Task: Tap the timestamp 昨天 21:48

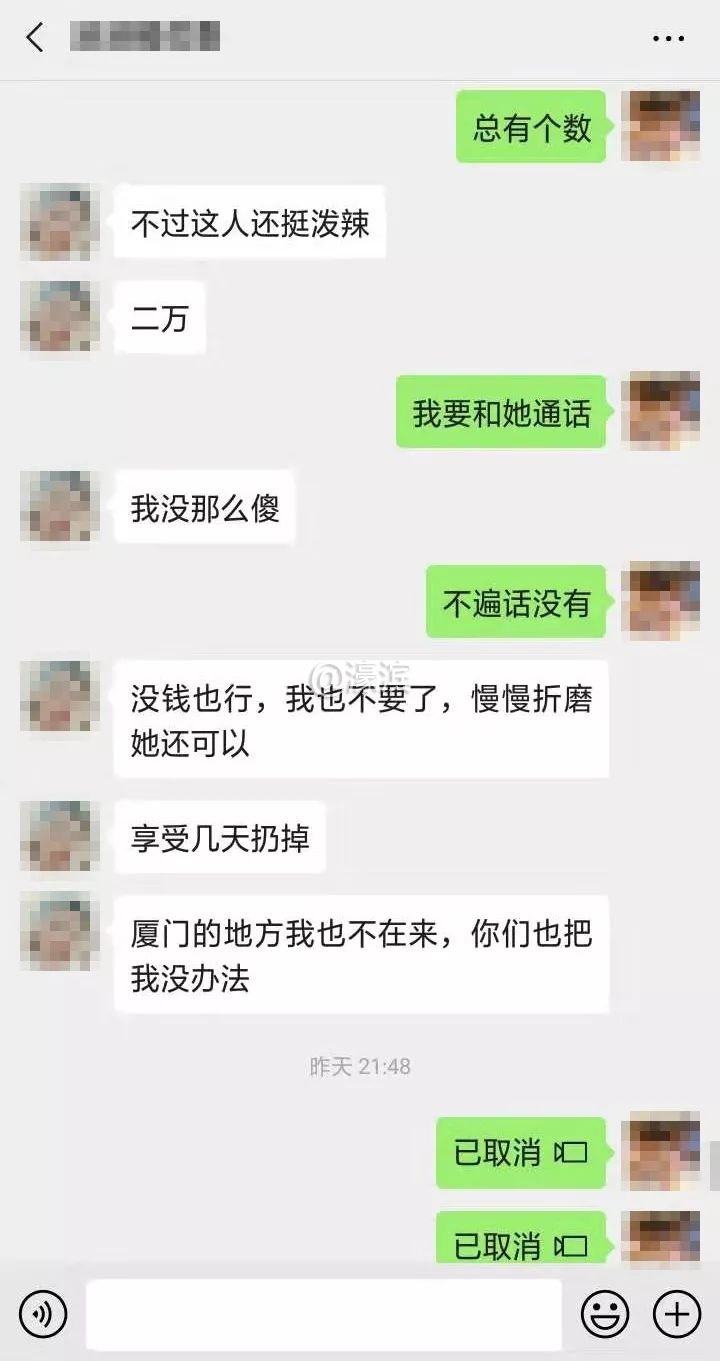Action: tap(360, 1066)
